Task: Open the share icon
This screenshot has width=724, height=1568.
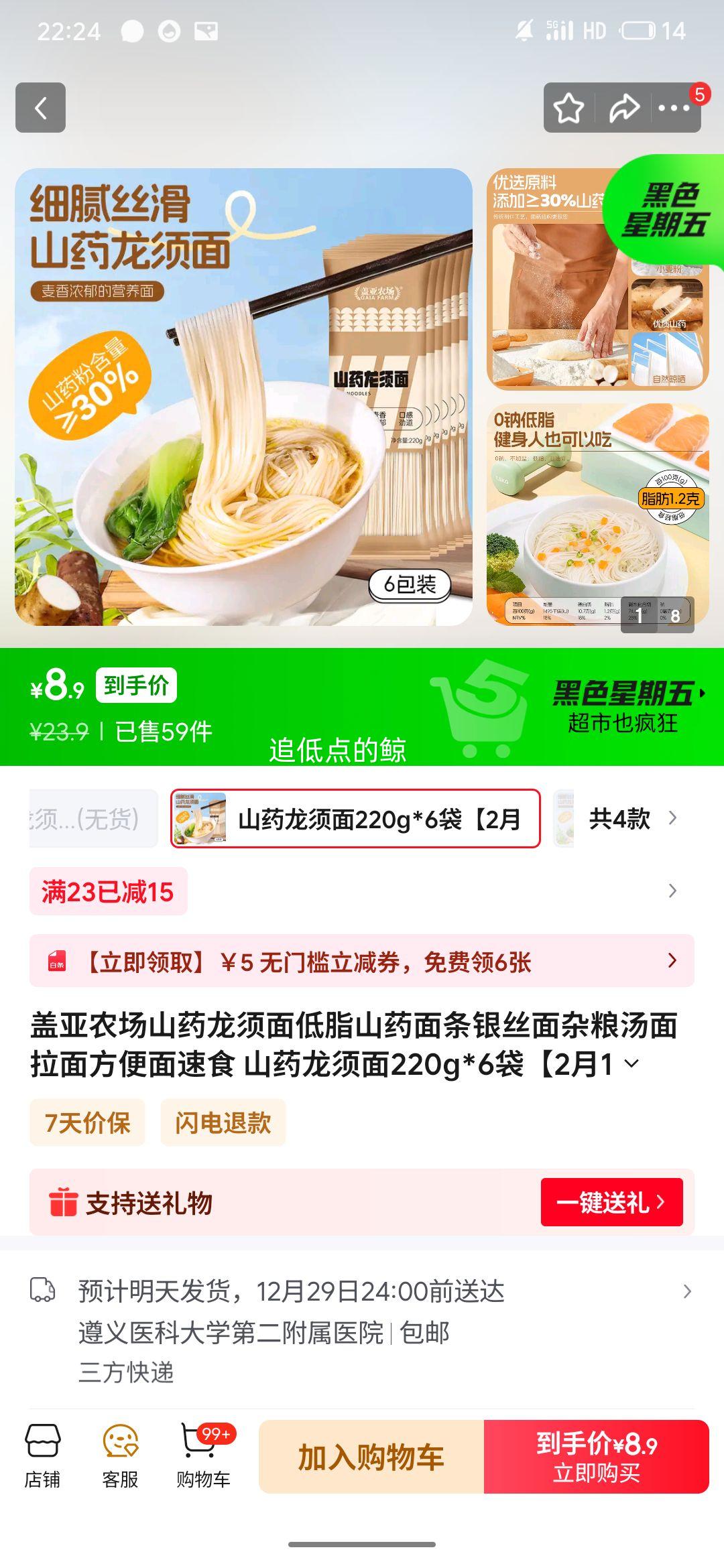Action: (x=624, y=107)
